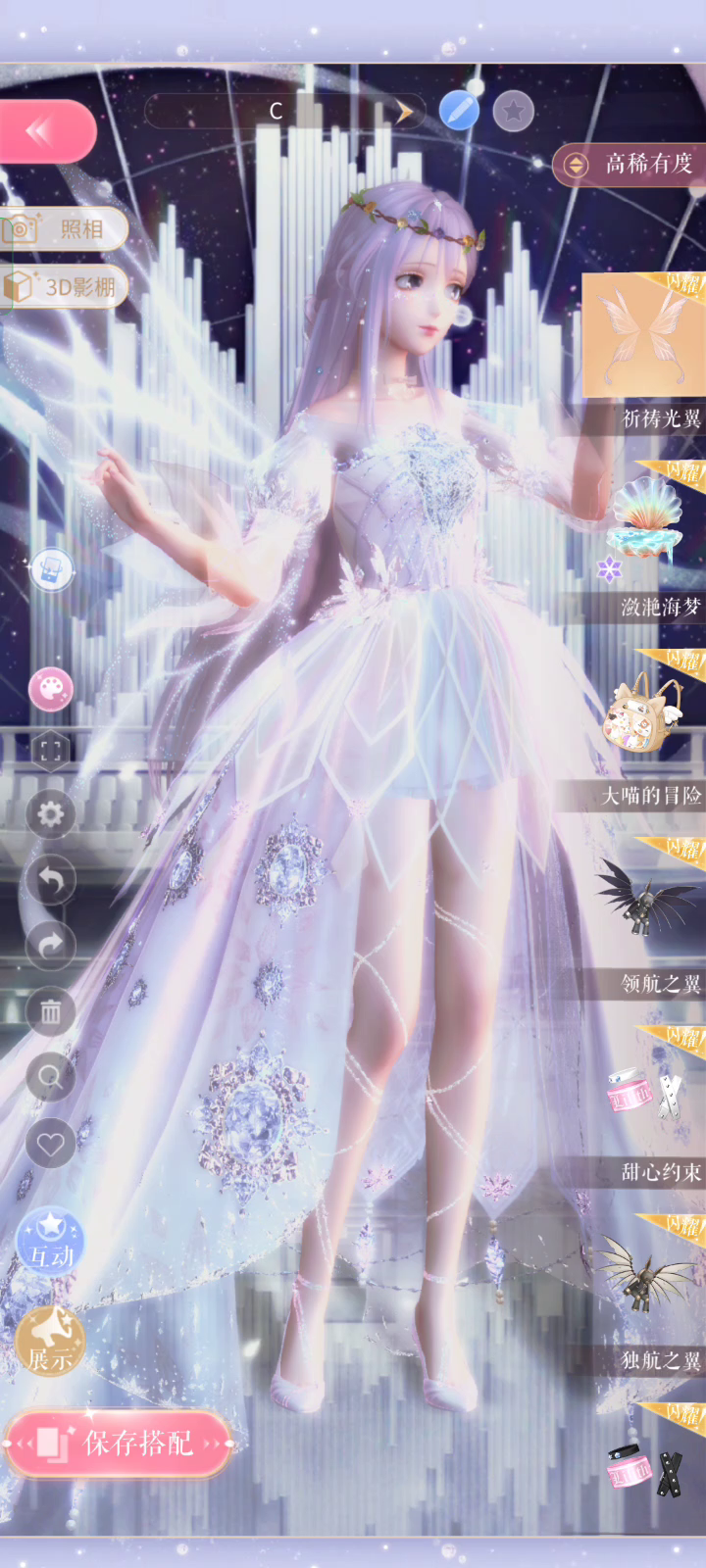Open the 照相 camera mode

[64, 229]
